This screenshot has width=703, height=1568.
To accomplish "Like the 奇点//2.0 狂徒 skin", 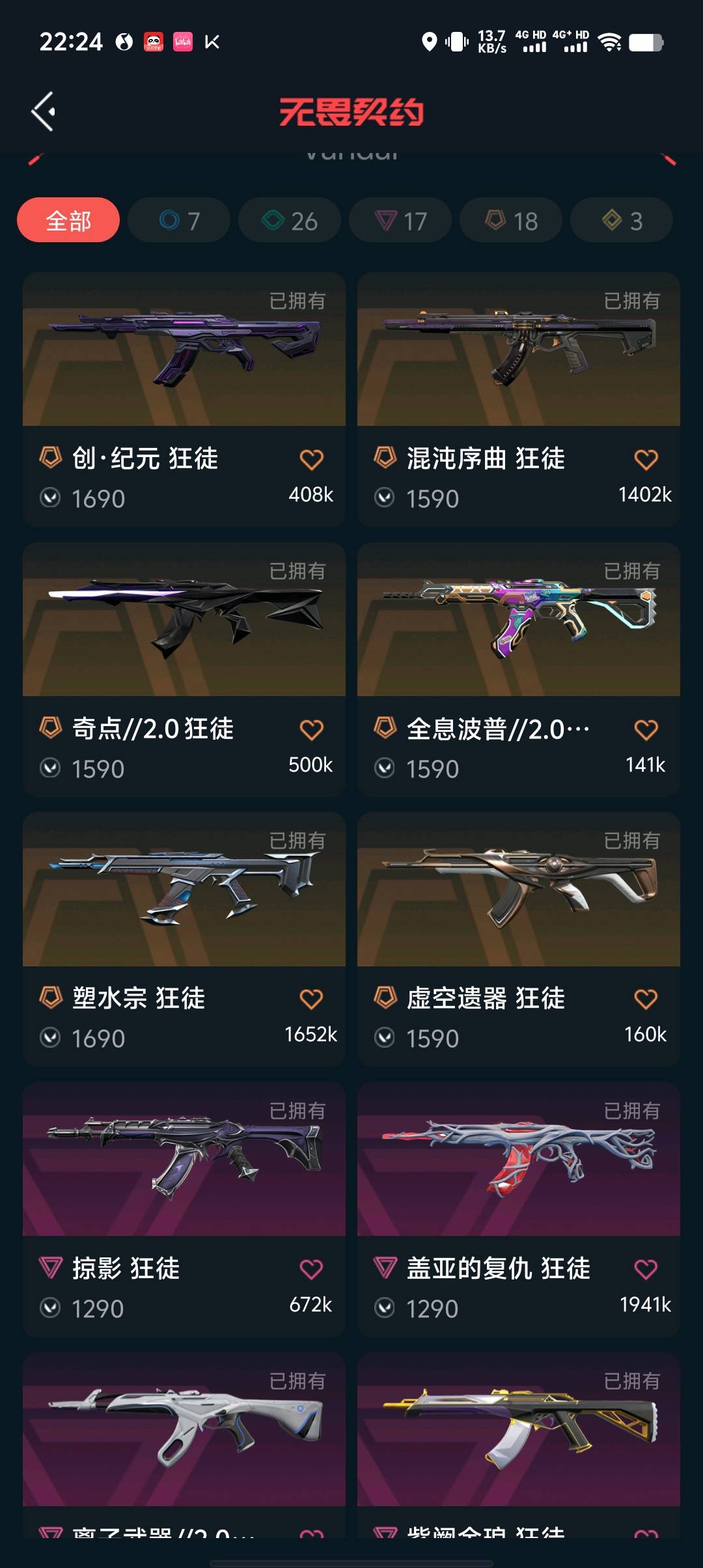I will tap(311, 730).
